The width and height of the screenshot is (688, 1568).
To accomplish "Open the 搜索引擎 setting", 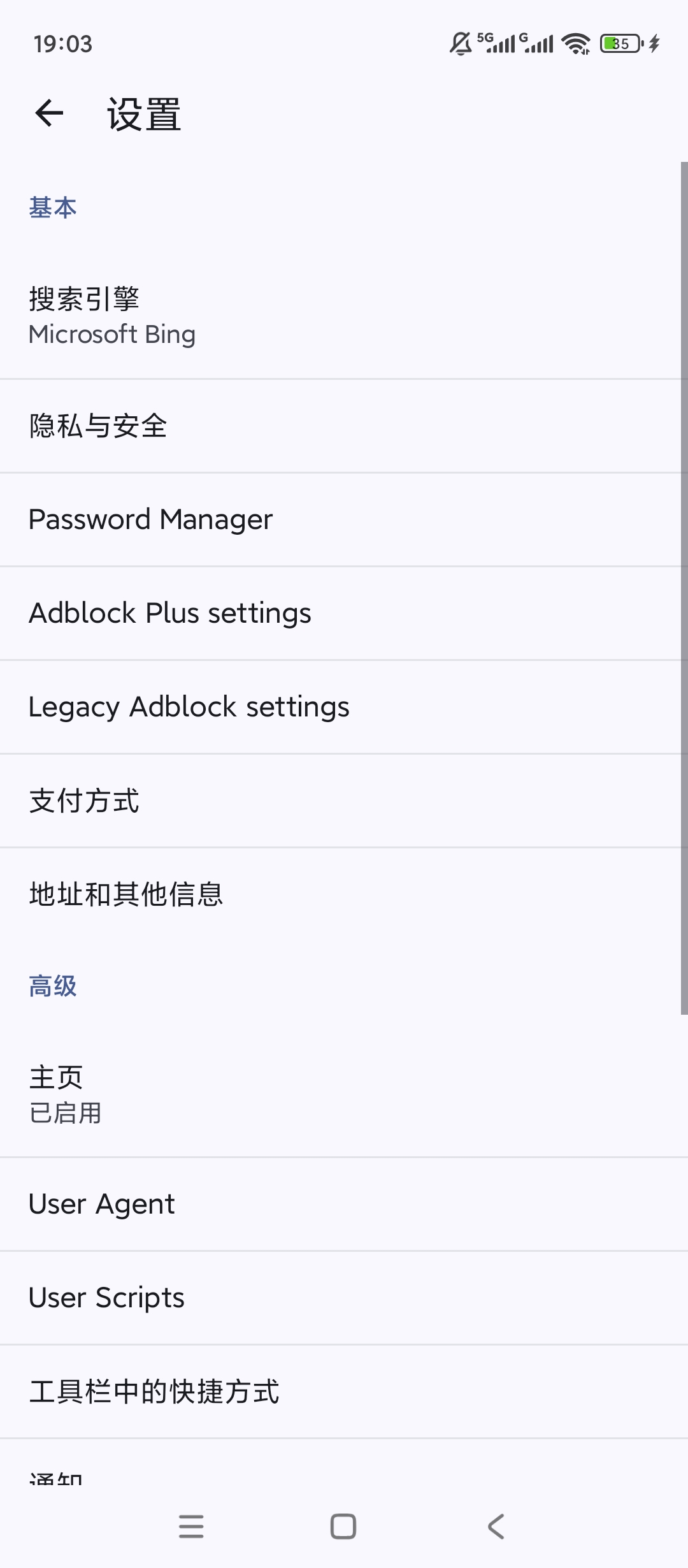I will click(x=344, y=317).
